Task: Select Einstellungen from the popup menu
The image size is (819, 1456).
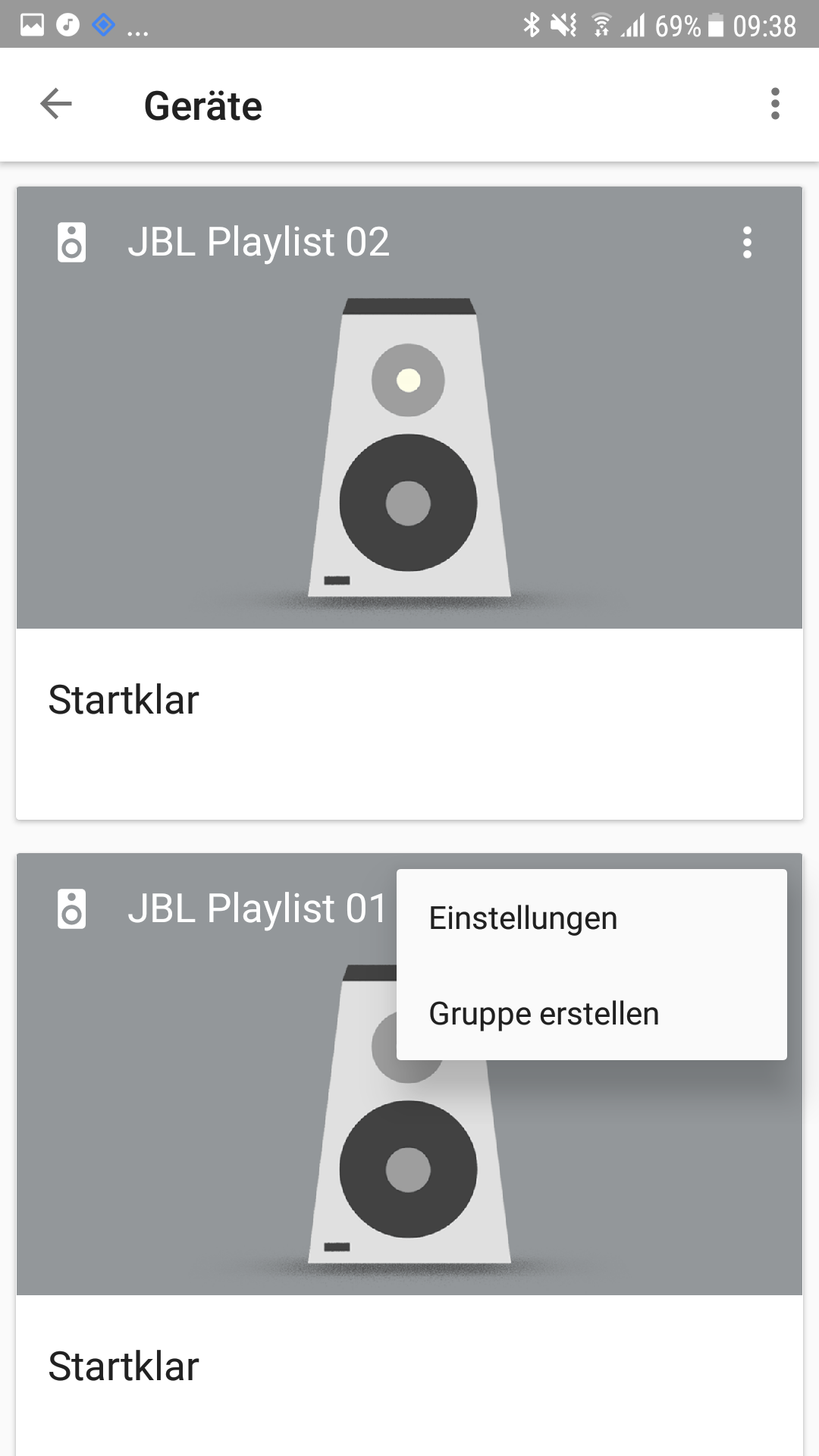Action: [x=523, y=918]
